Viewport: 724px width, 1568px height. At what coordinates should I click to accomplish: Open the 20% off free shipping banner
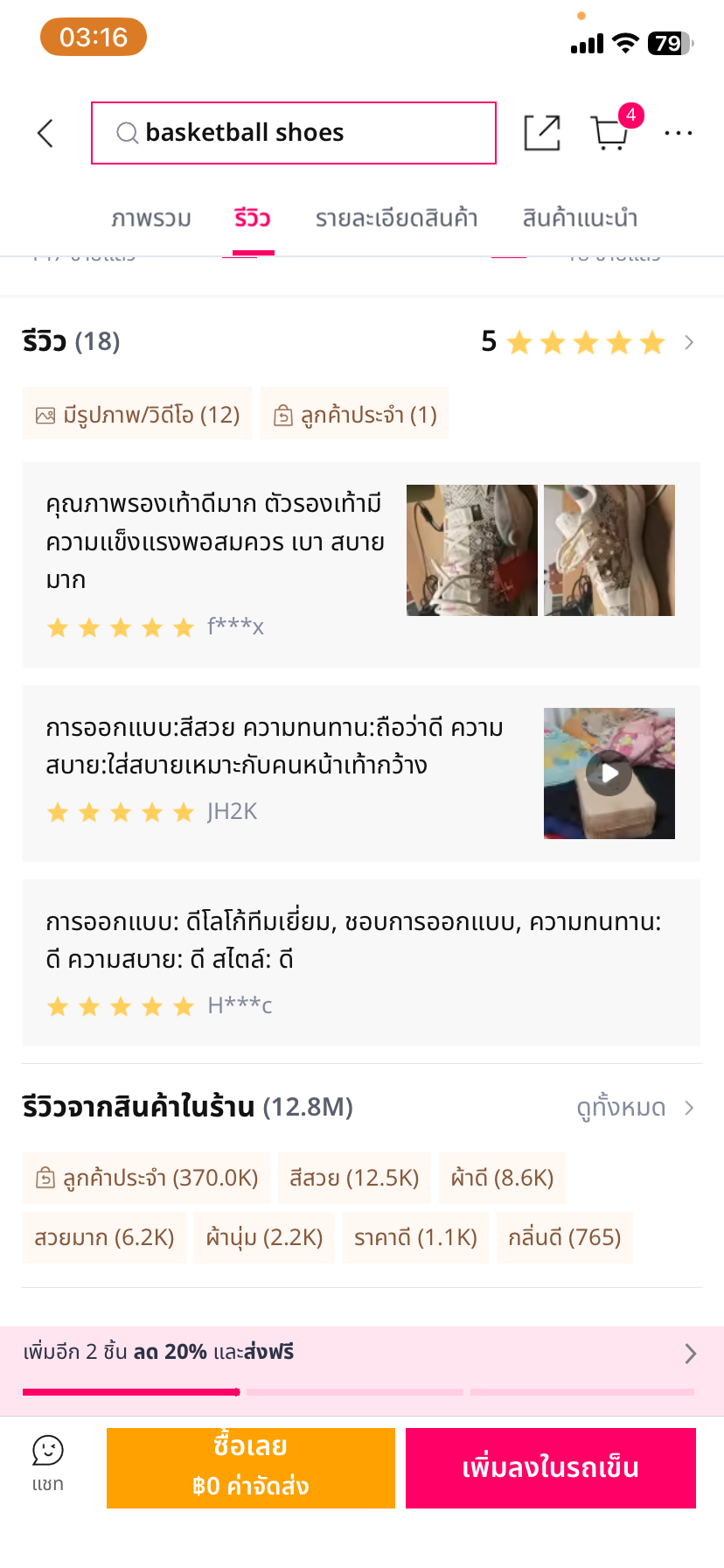tap(361, 1353)
